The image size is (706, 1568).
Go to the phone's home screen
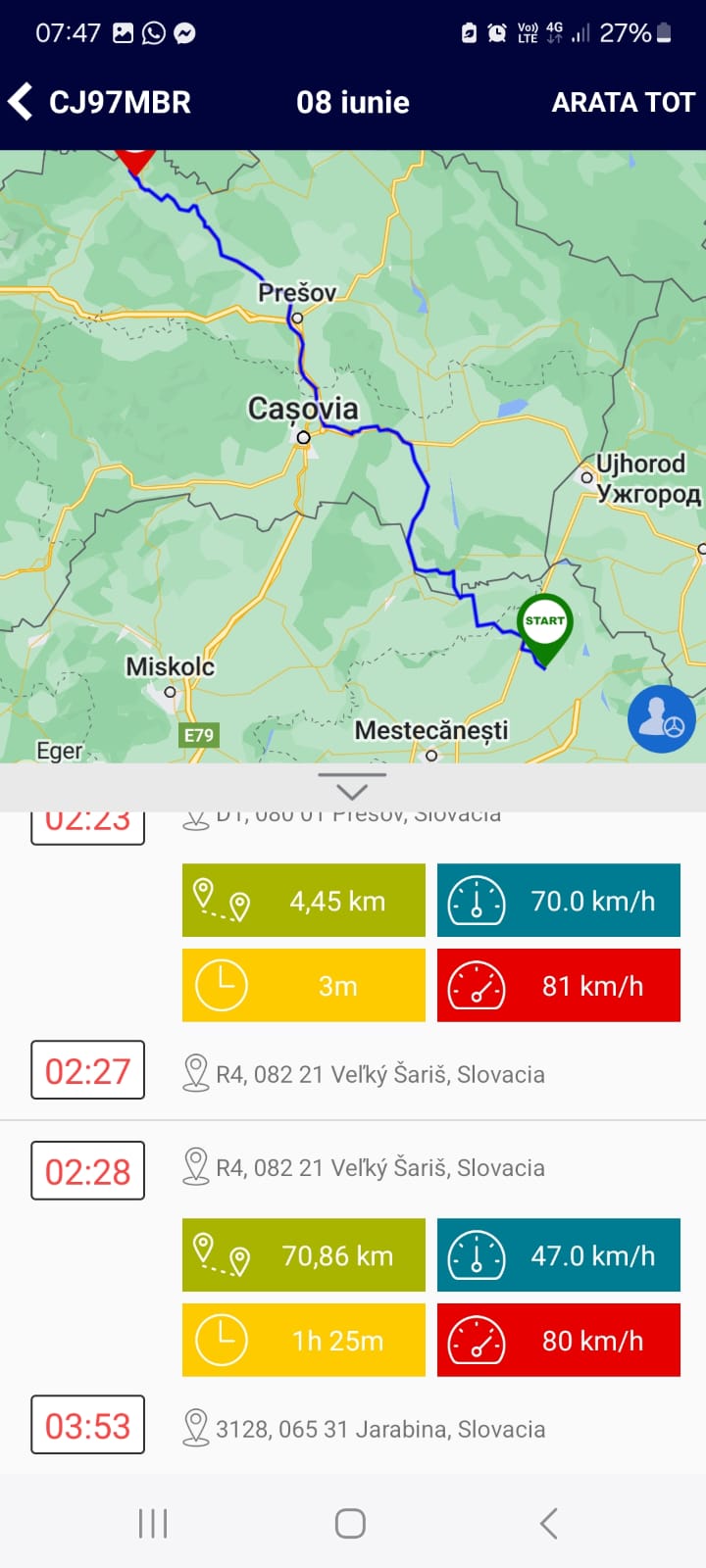pos(350,1523)
